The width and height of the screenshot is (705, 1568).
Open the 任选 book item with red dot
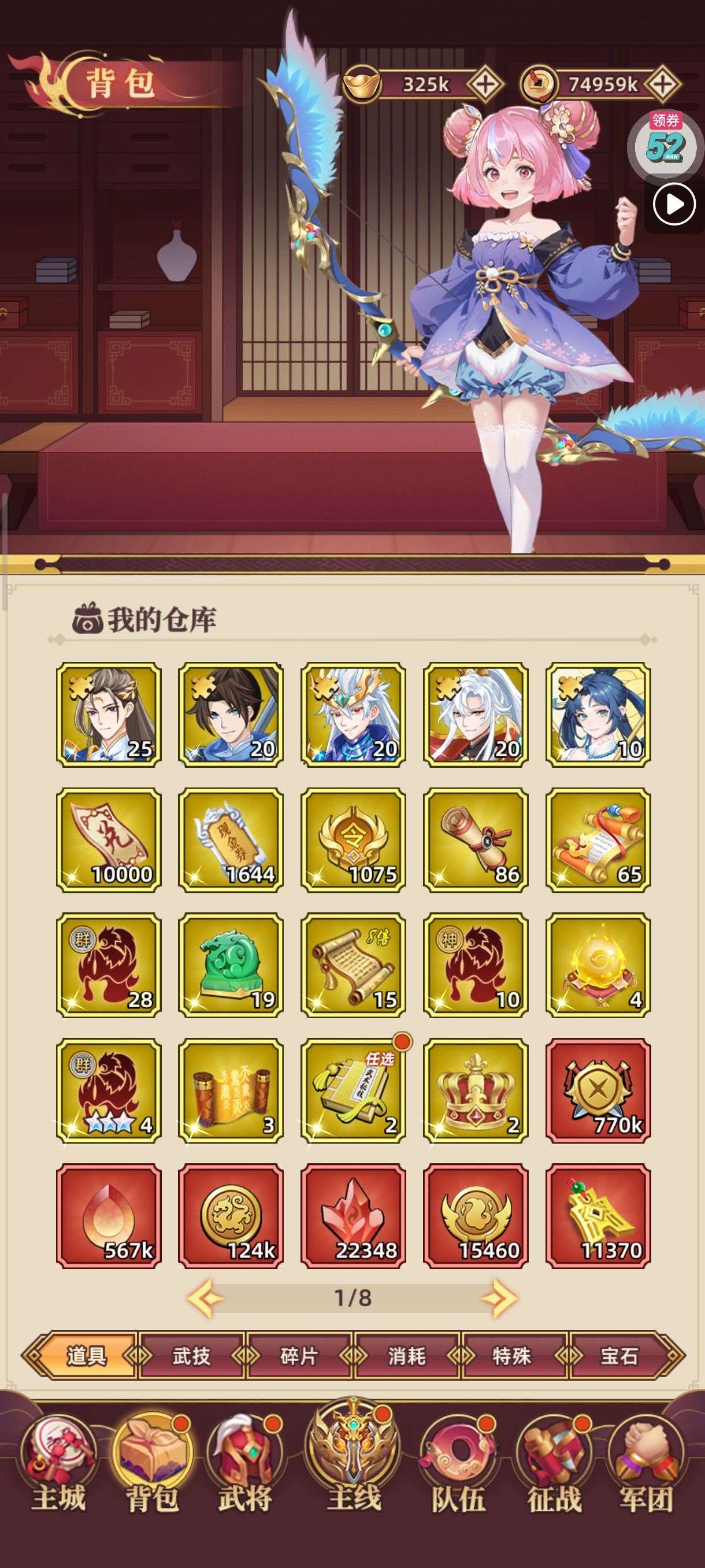click(354, 1090)
